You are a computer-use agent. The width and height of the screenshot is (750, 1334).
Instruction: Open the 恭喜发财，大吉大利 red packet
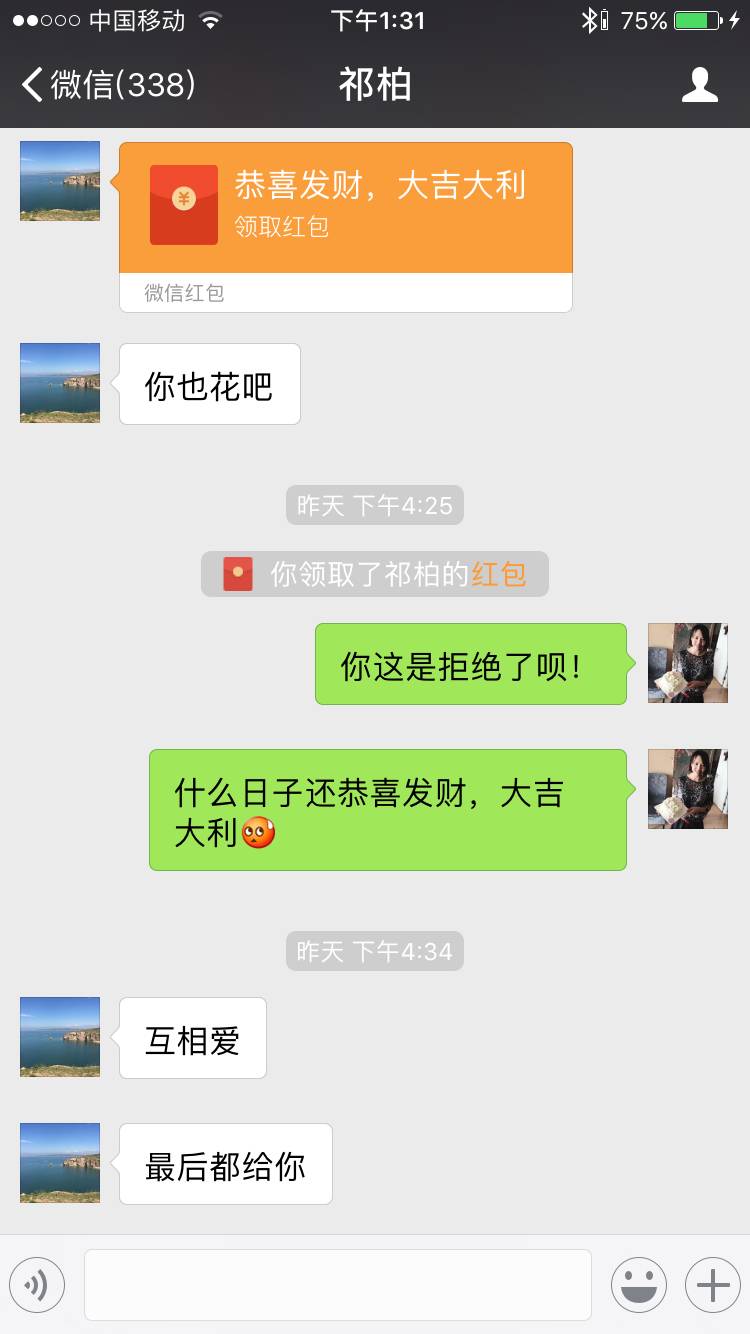[x=345, y=207]
